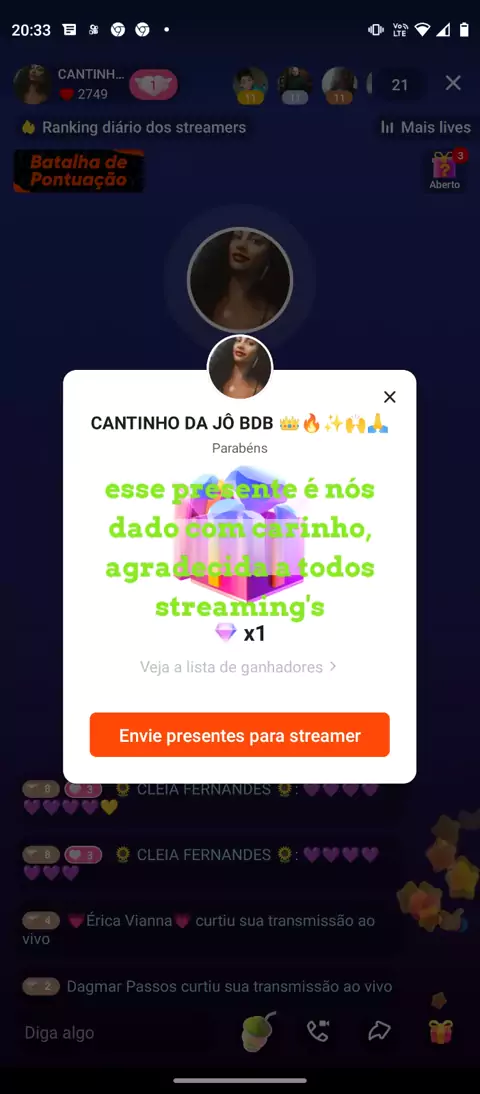
Task: Tap Envie presentes para streamer button
Action: [239, 735]
